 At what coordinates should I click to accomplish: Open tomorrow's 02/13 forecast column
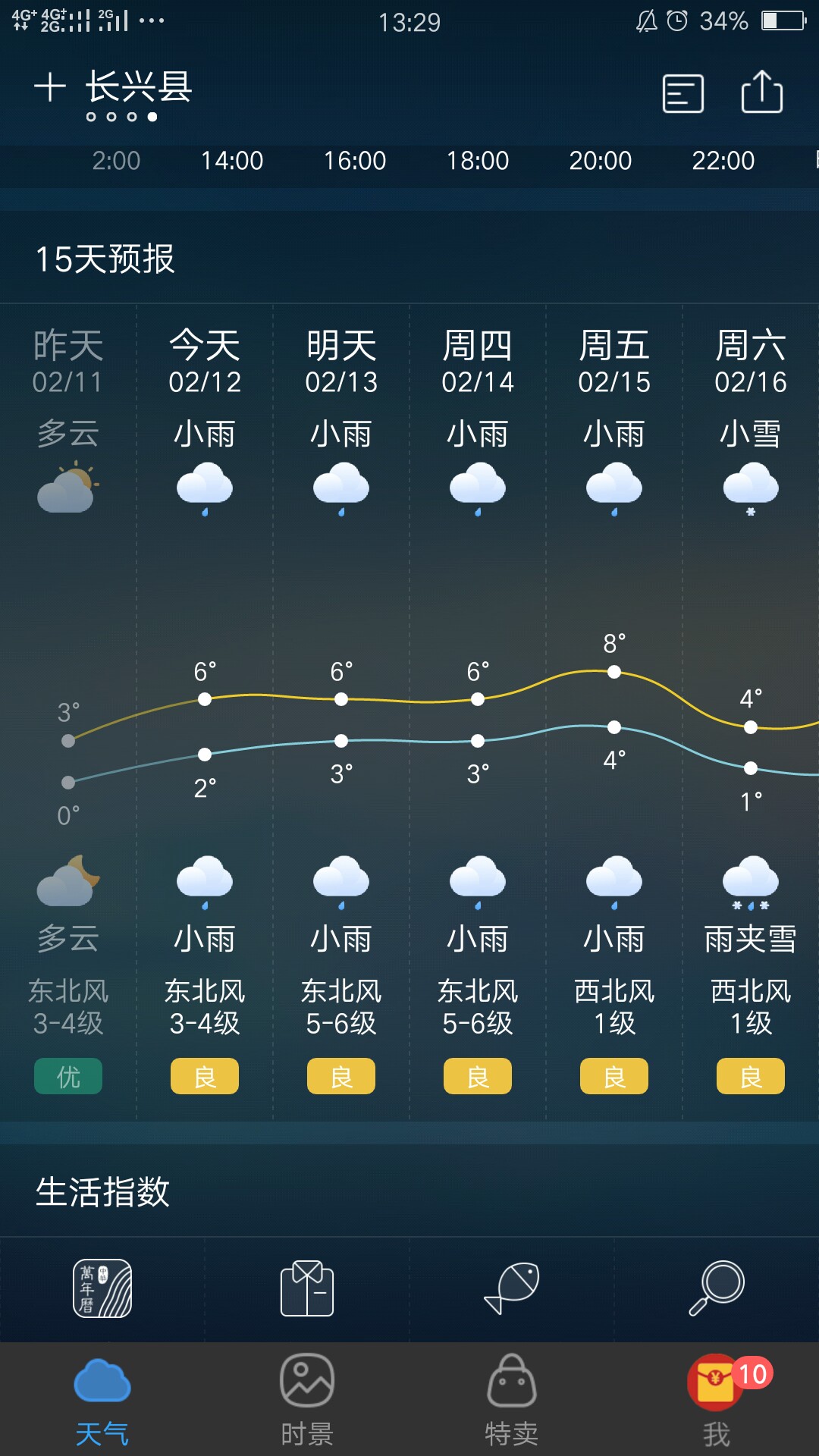[x=341, y=711]
